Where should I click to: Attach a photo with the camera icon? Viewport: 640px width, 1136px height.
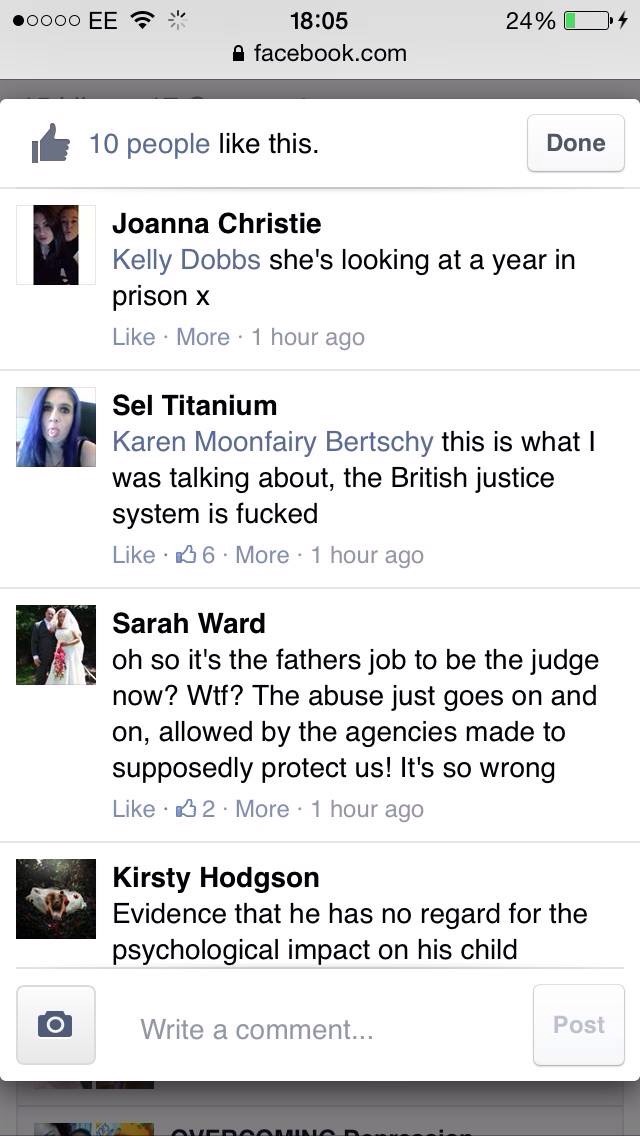click(56, 1025)
